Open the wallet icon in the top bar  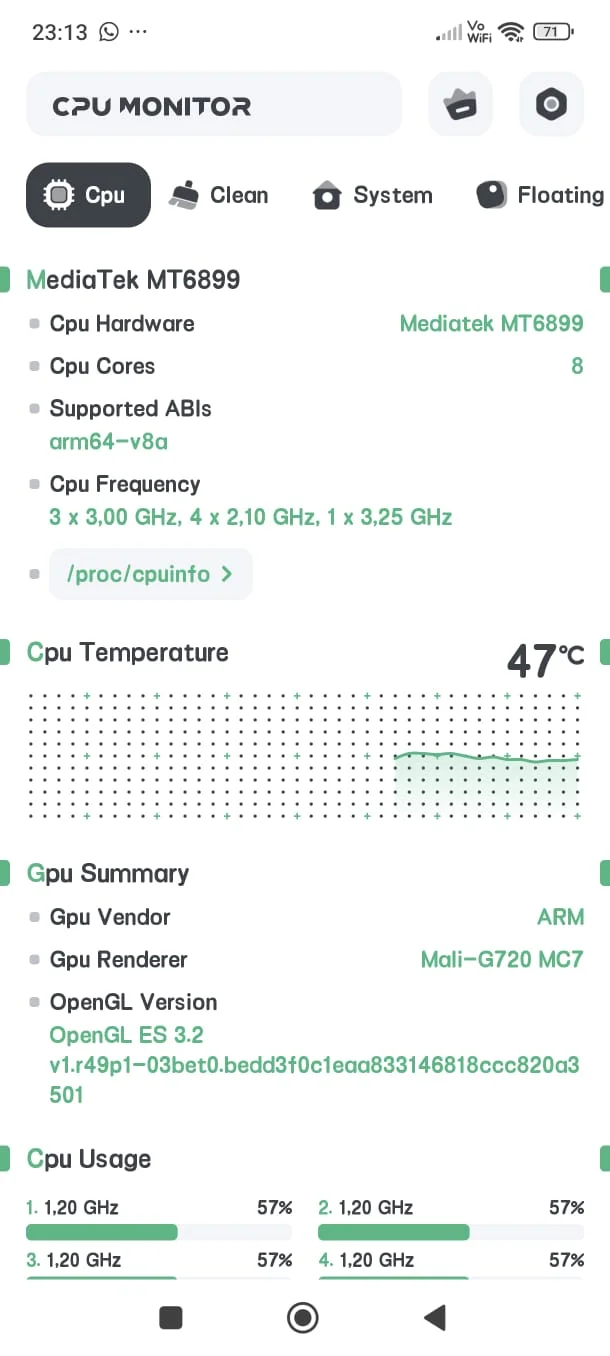[460, 104]
